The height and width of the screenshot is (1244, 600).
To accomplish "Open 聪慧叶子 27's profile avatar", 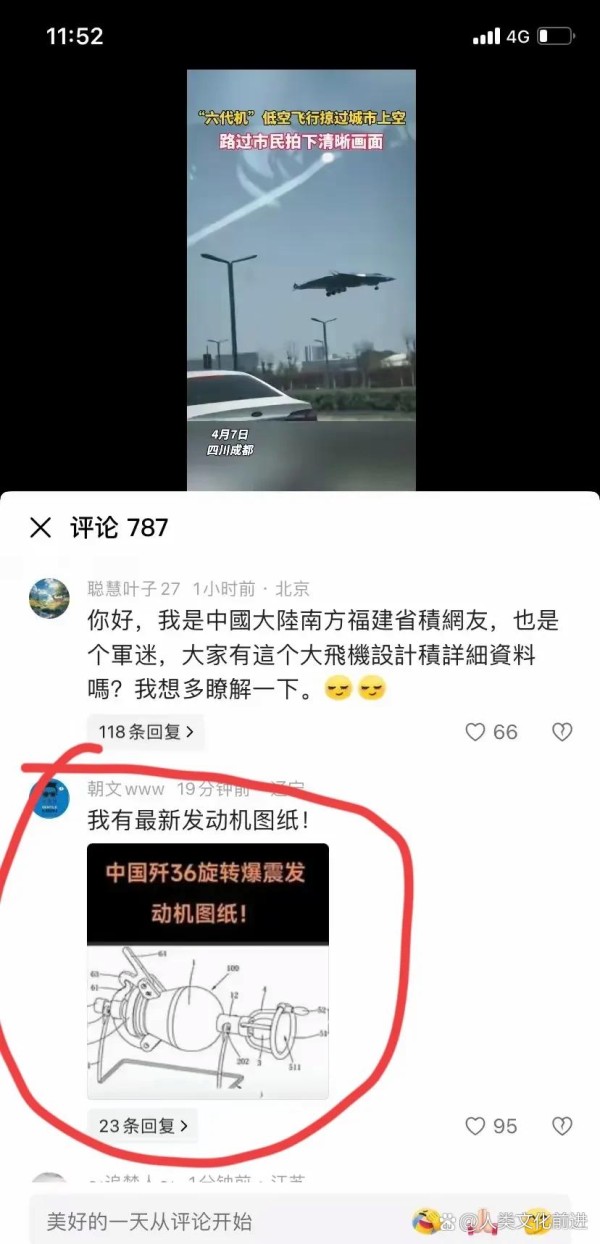I will click(50, 598).
